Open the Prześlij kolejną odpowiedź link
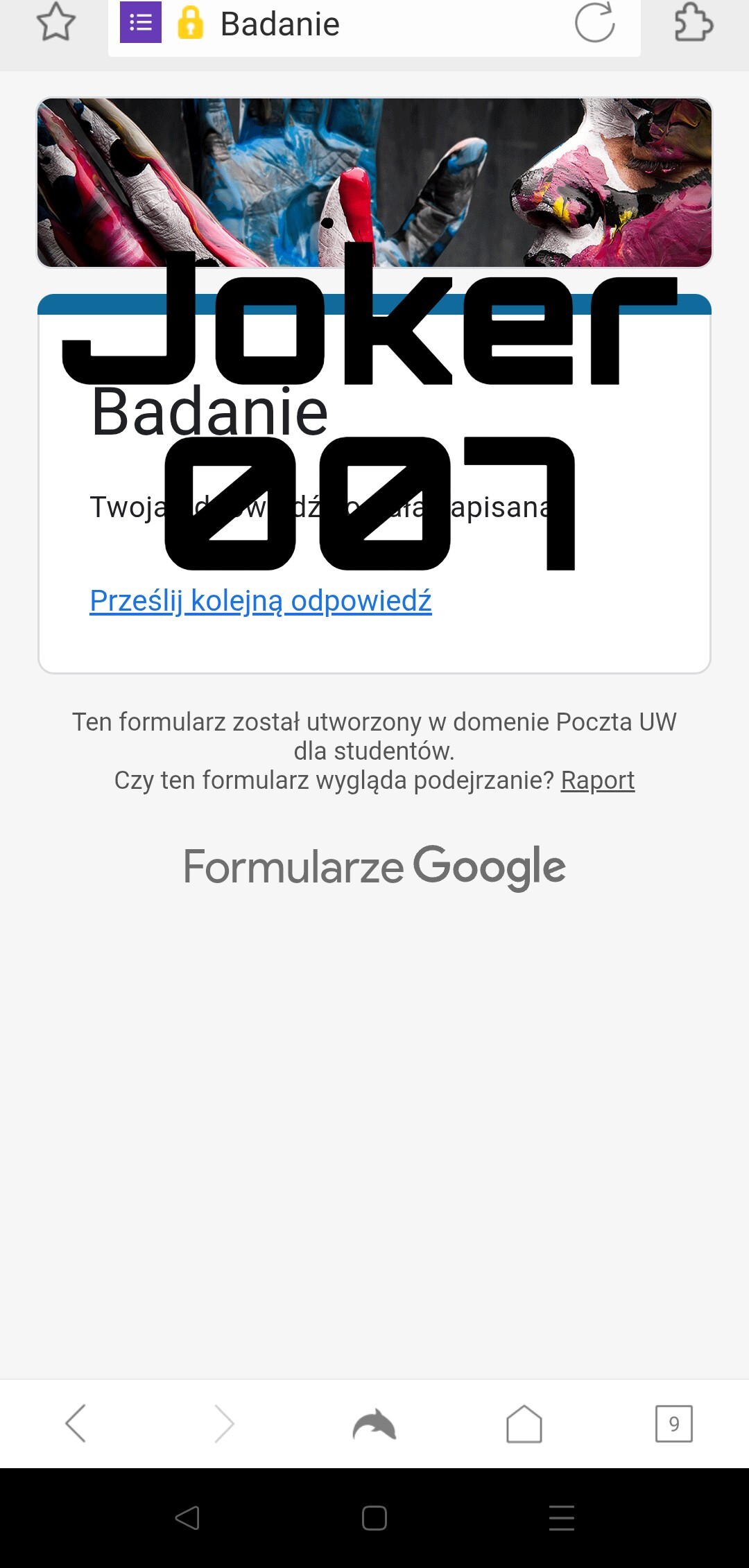This screenshot has height=1568, width=749. coord(261,601)
